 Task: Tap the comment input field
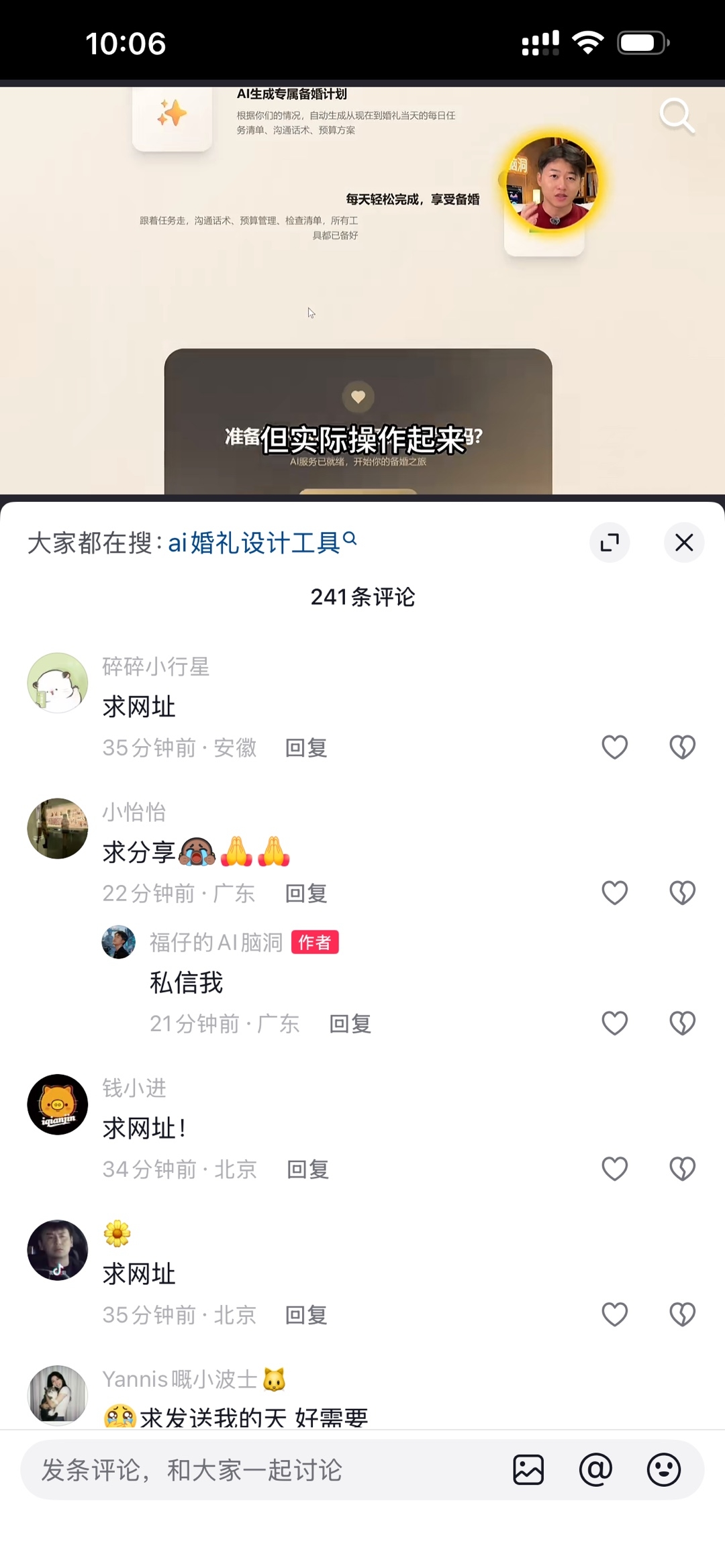tap(262, 1470)
